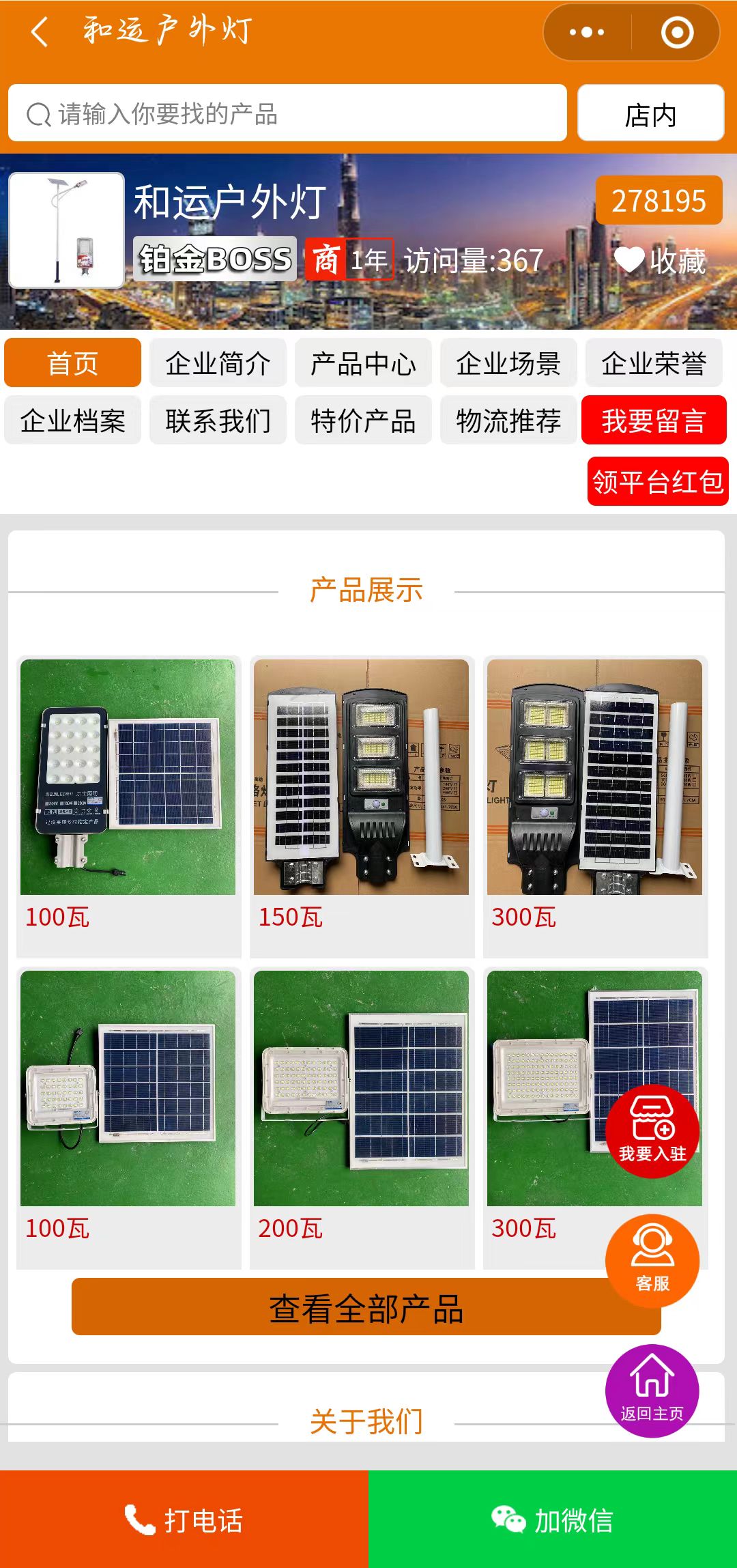Select the 企业场景 tab
737x1568 pixels.
click(x=508, y=363)
